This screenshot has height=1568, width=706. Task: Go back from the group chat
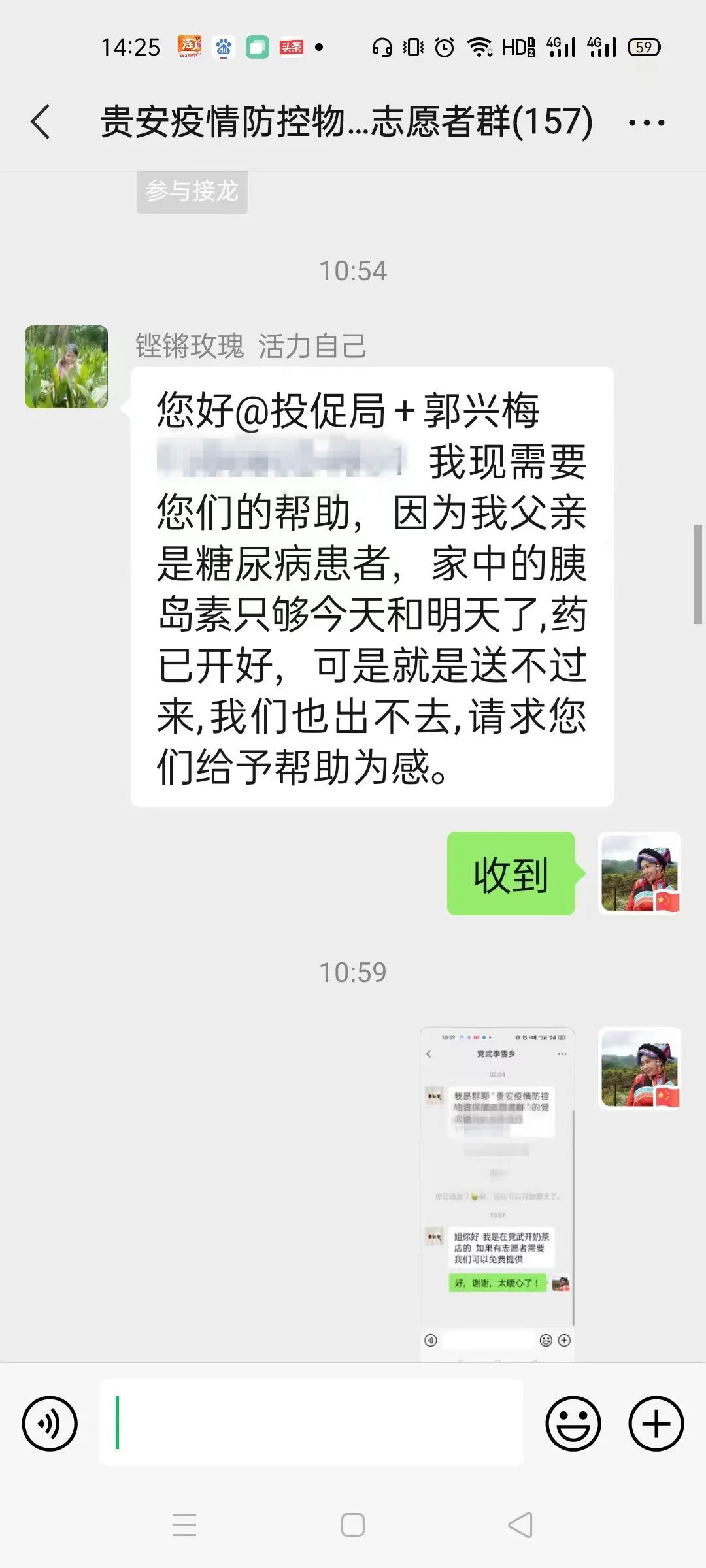[41, 122]
